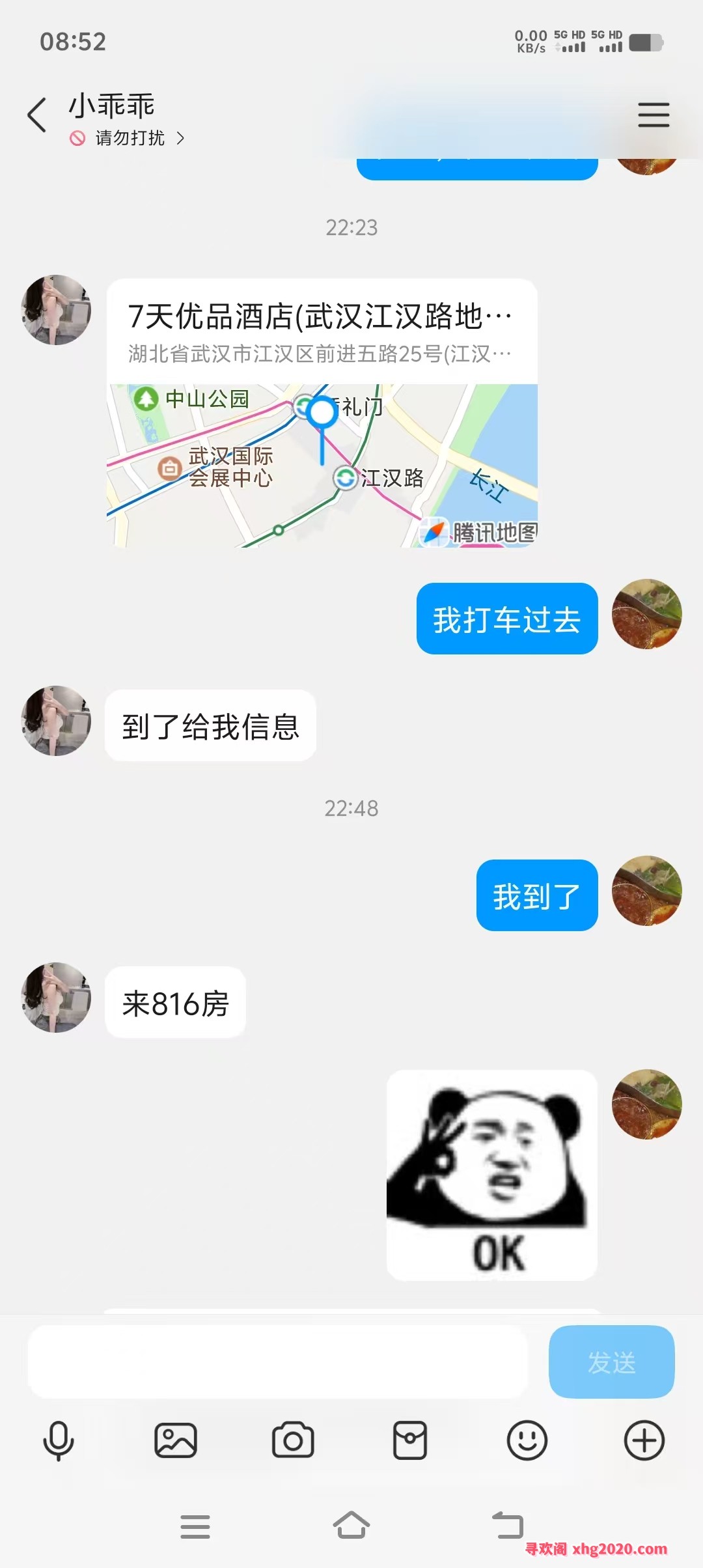Image resolution: width=703 pixels, height=1568 pixels.
Task: Open the emoji sticker panel
Action: [x=527, y=1440]
